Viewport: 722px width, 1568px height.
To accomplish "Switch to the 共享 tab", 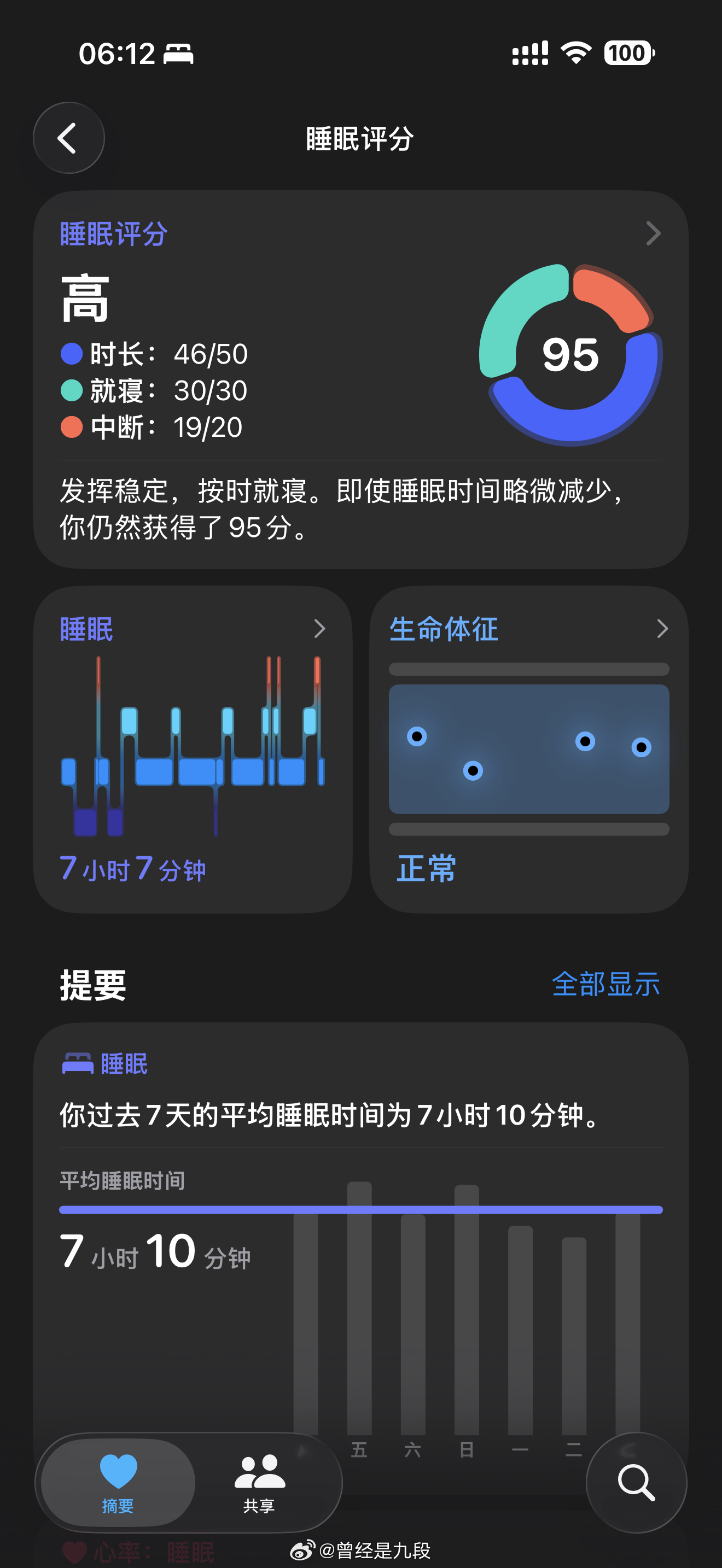I will coord(259,1485).
